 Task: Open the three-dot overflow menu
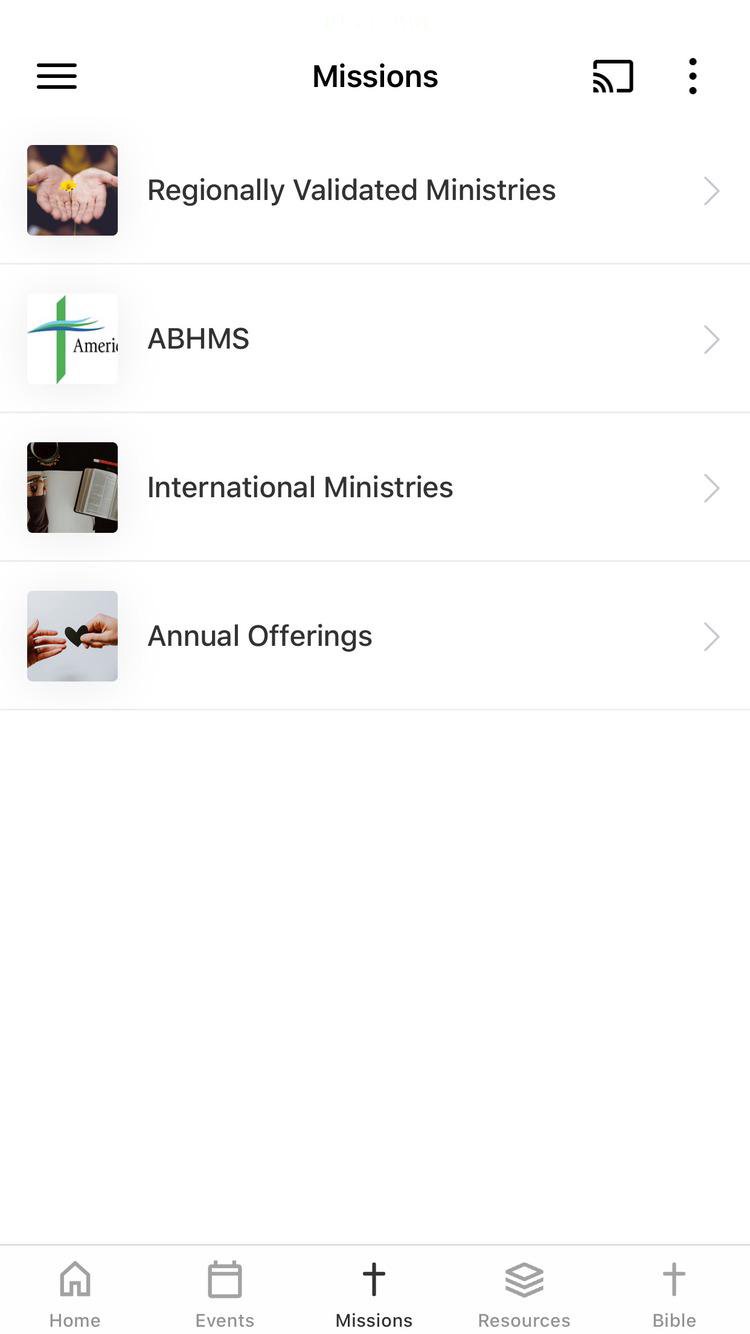(692, 76)
